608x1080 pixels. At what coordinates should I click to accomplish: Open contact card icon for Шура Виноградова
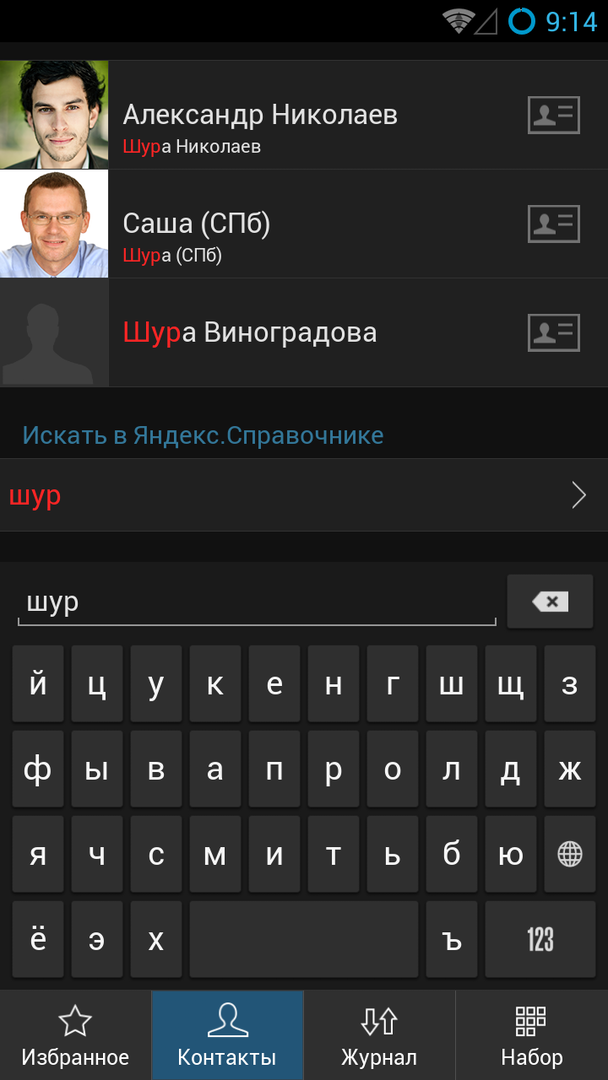point(553,333)
